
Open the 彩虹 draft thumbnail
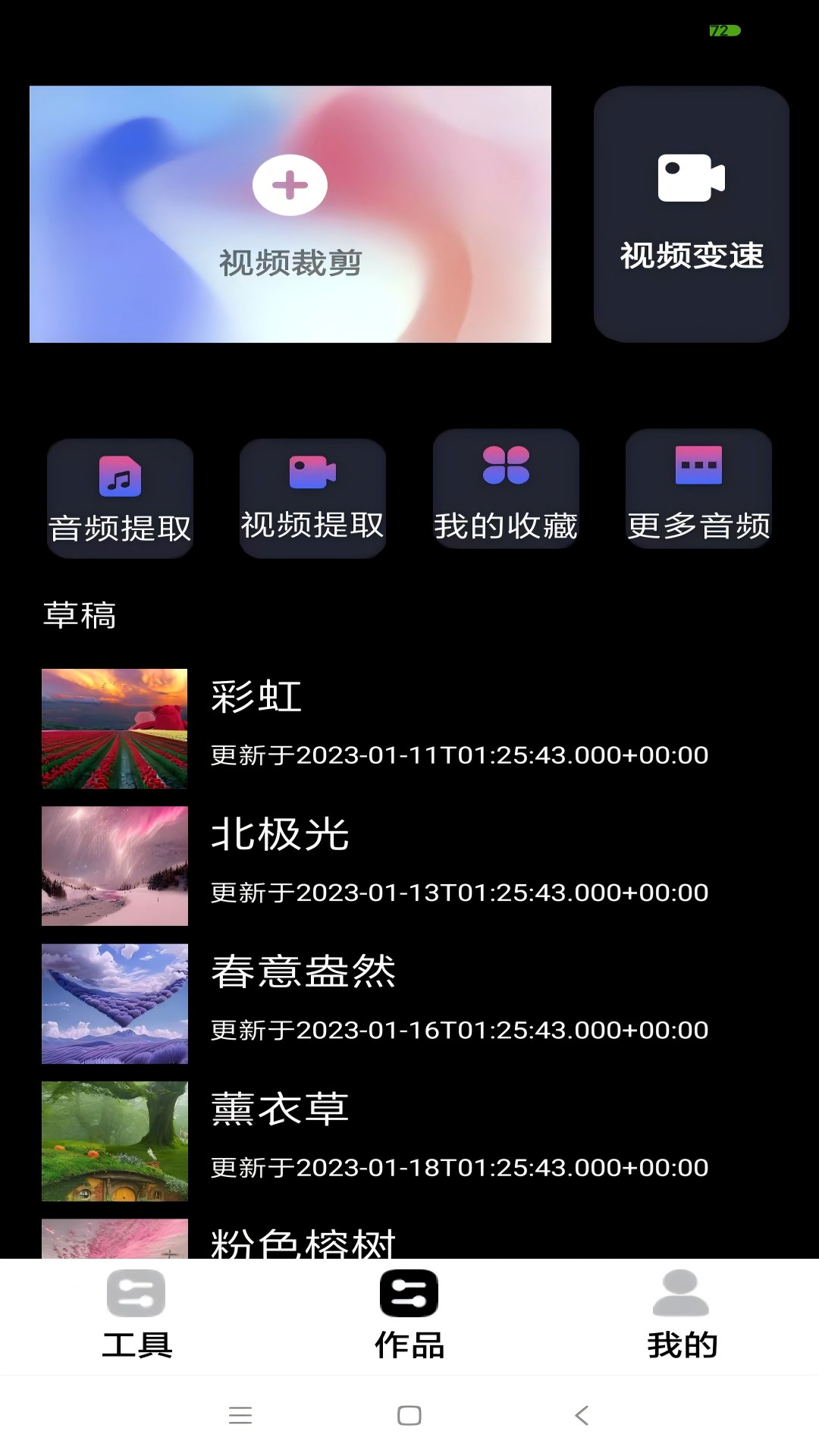pos(115,729)
